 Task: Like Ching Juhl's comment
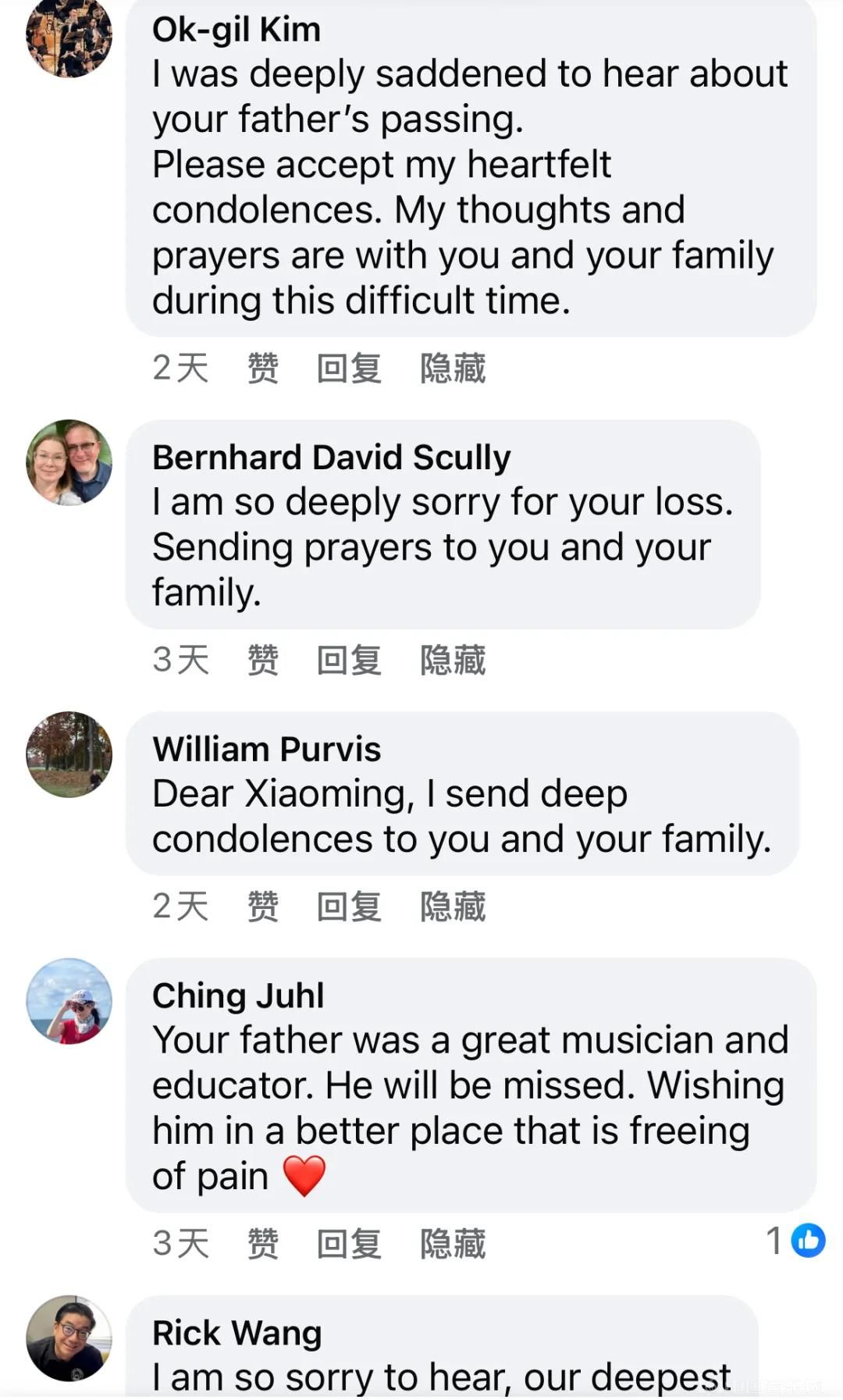[263, 1244]
